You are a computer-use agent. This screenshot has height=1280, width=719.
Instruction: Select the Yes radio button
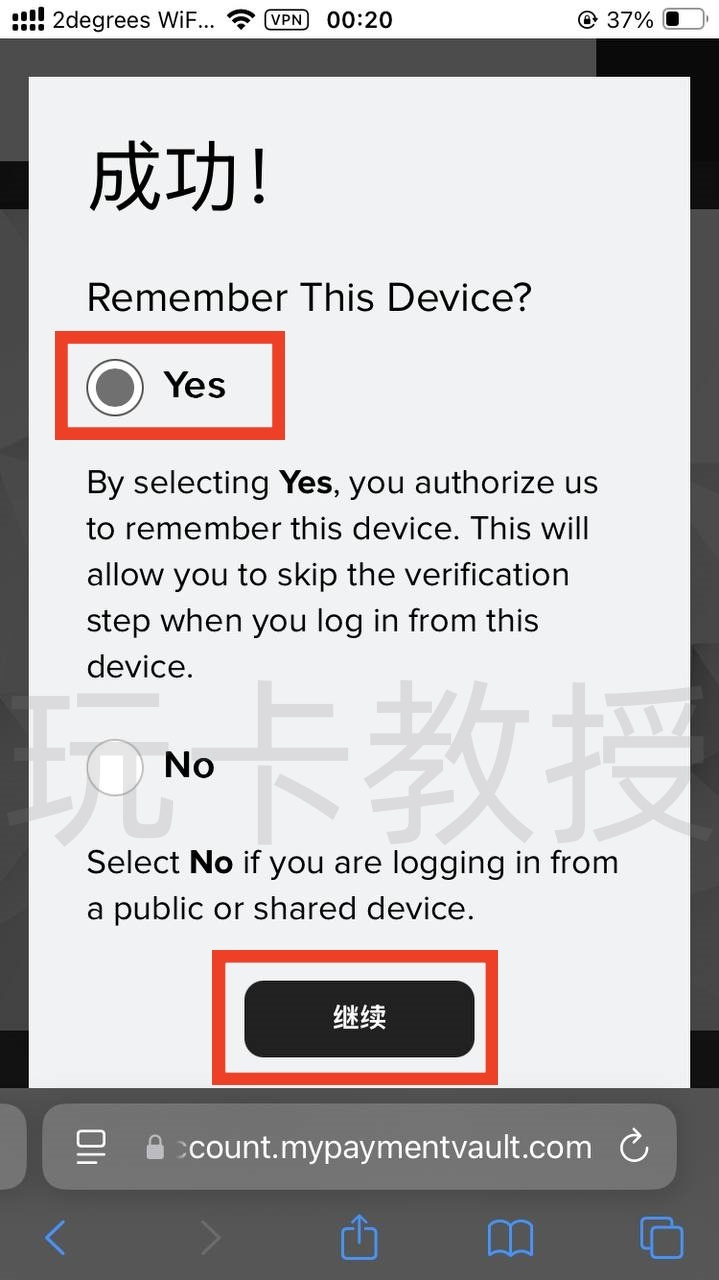point(115,386)
